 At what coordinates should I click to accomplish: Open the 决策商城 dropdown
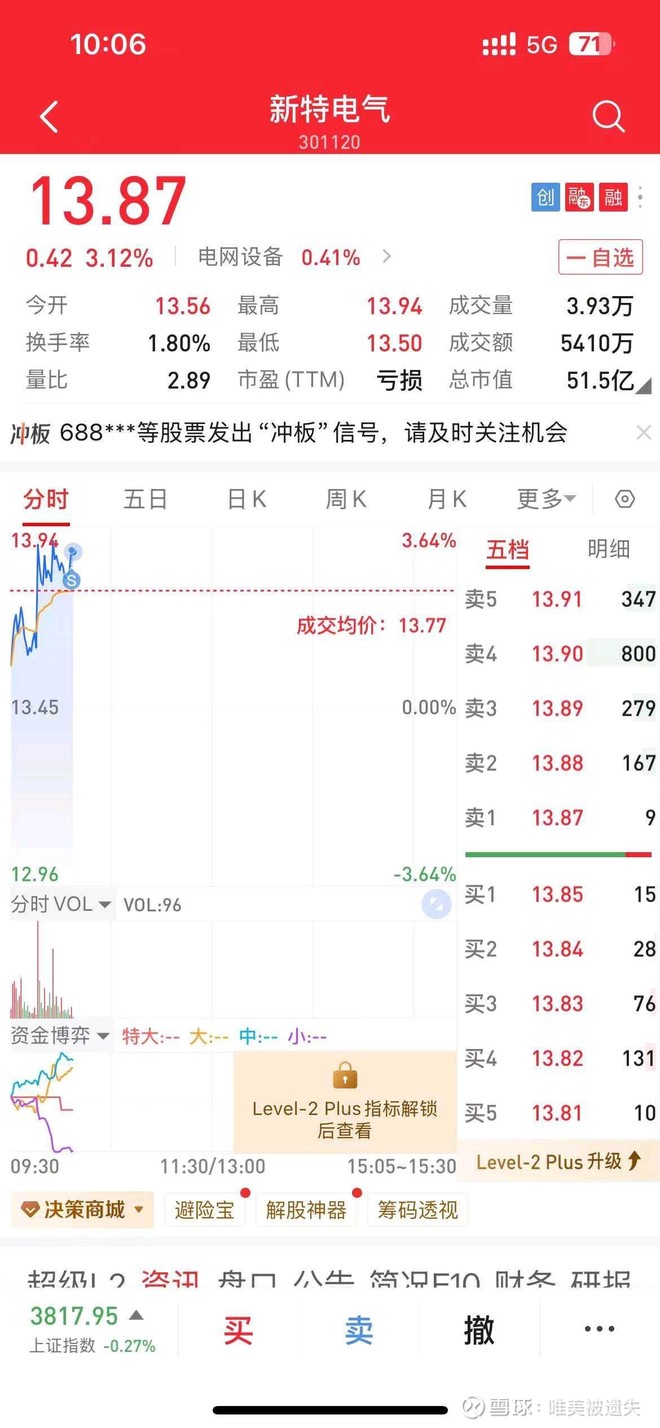pyautogui.click(x=83, y=1210)
